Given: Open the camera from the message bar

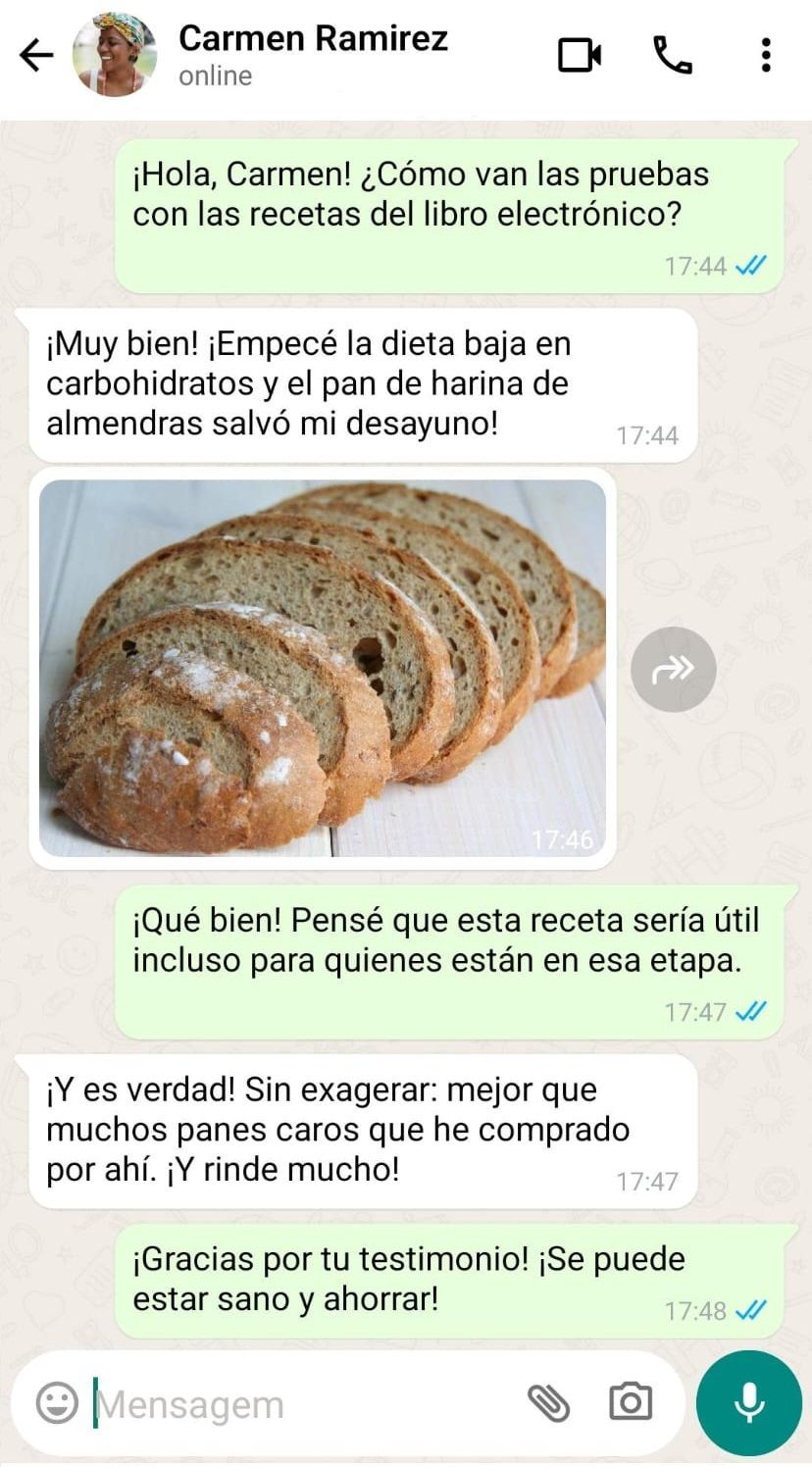Looking at the screenshot, I should tap(630, 1402).
